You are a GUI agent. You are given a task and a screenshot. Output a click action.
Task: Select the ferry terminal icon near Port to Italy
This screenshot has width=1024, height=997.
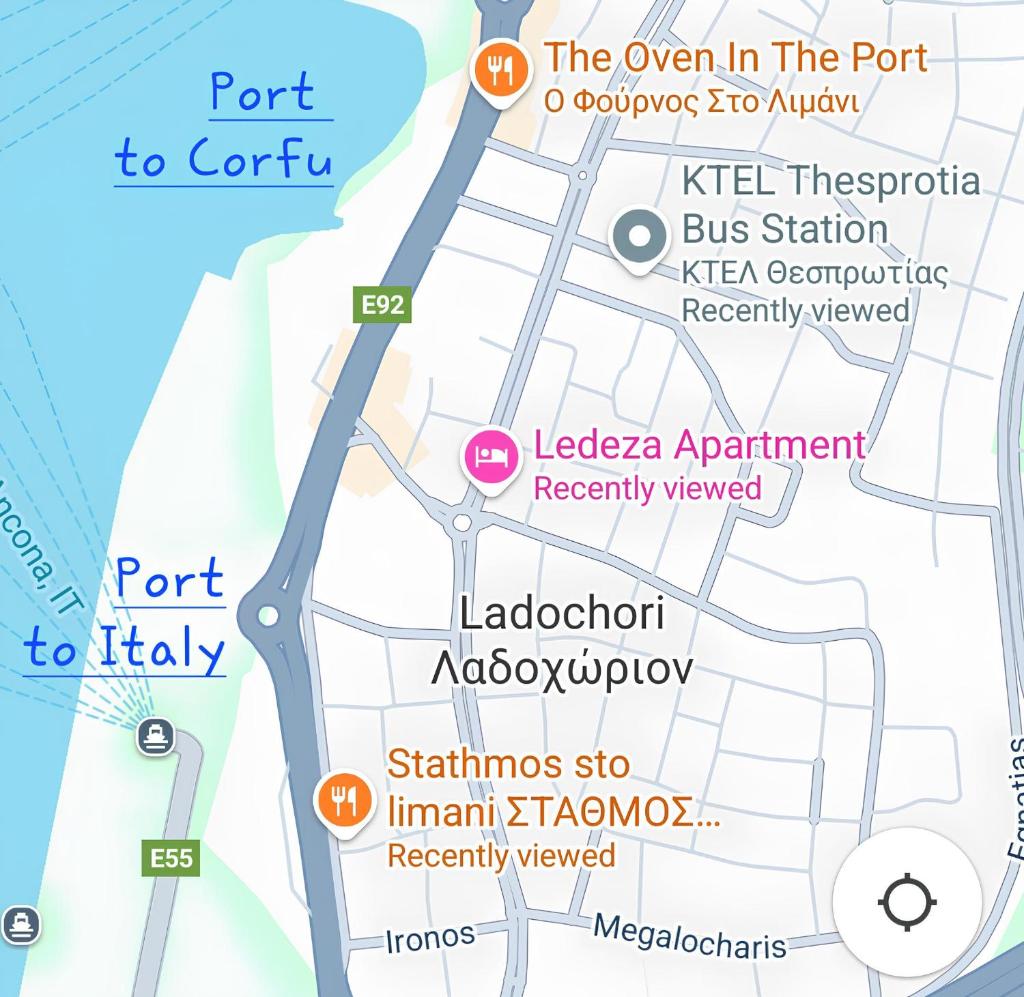pyautogui.click(x=156, y=738)
